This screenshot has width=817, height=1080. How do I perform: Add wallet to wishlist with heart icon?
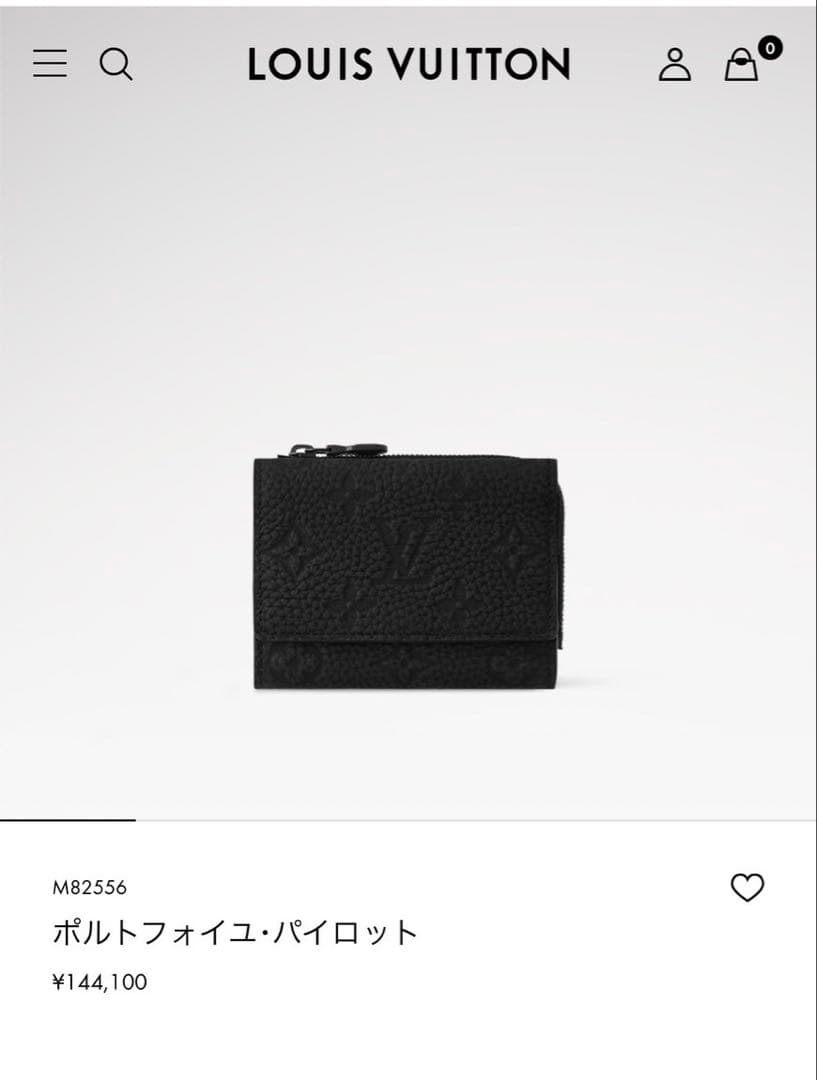pos(747,888)
